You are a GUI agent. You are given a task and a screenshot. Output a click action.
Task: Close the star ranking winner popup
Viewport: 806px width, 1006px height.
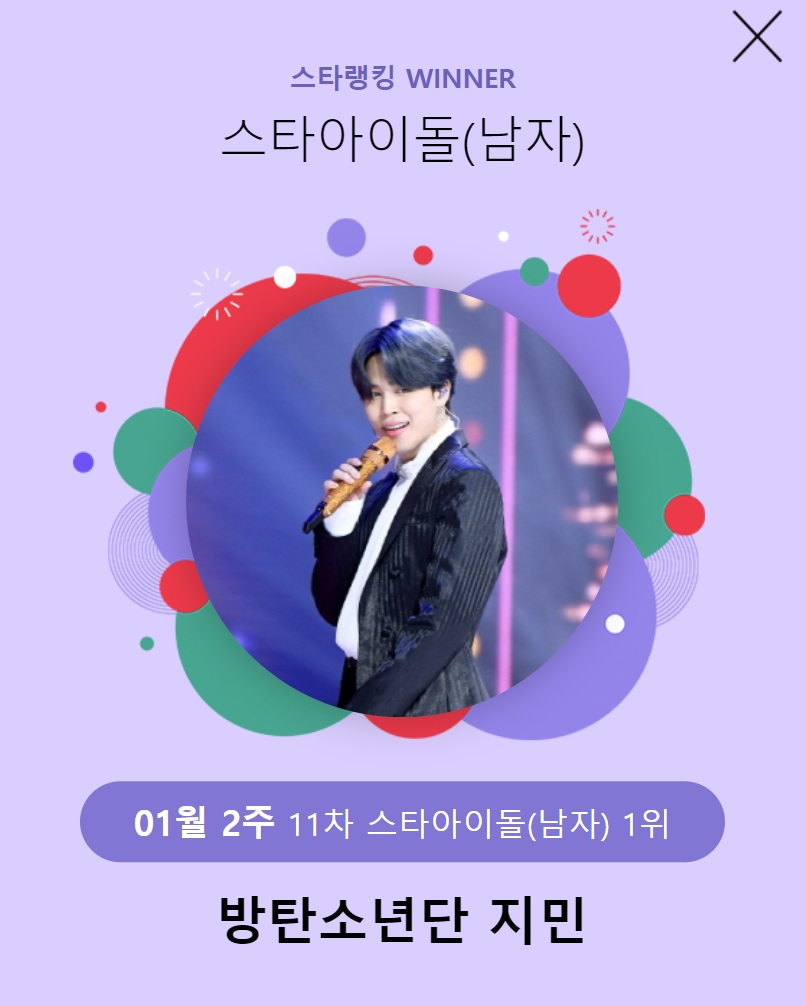pos(756,37)
